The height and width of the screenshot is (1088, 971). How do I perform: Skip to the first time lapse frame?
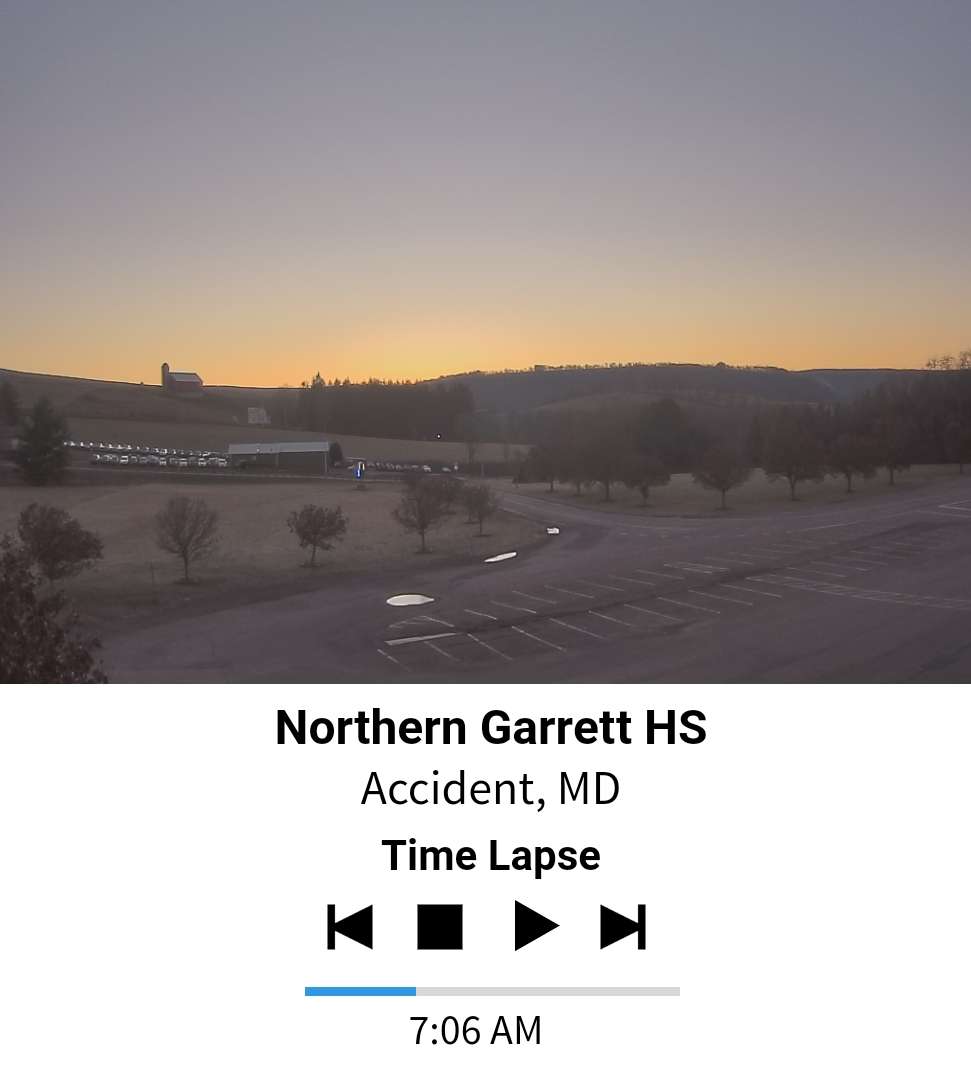click(x=350, y=926)
